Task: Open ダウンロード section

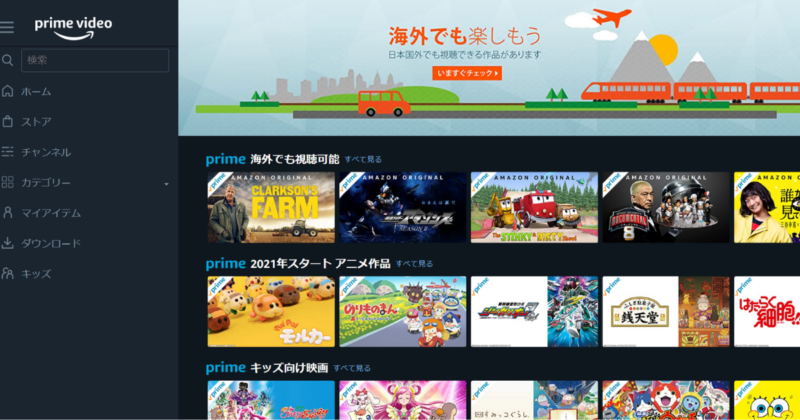Action: pos(51,243)
